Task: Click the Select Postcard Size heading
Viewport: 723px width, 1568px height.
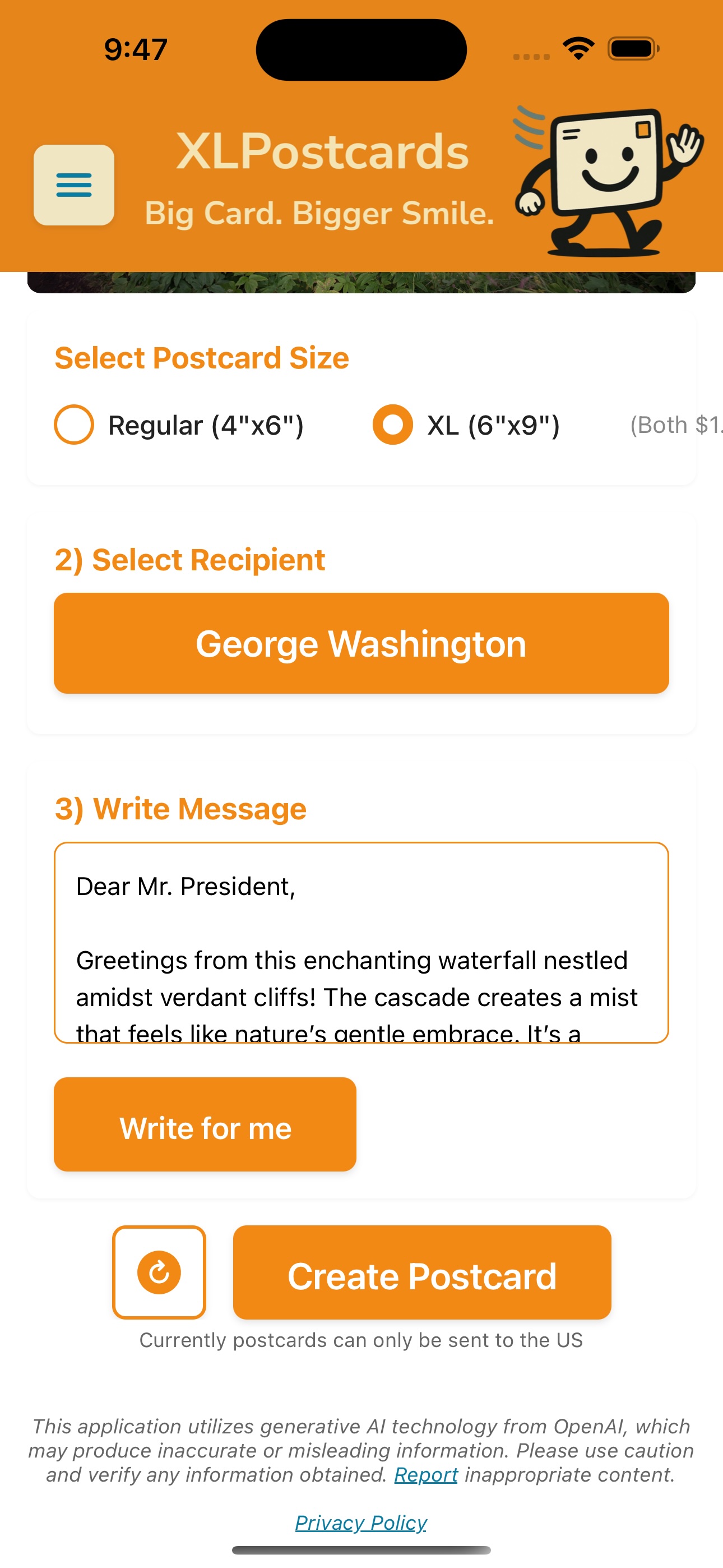Action: point(201,357)
